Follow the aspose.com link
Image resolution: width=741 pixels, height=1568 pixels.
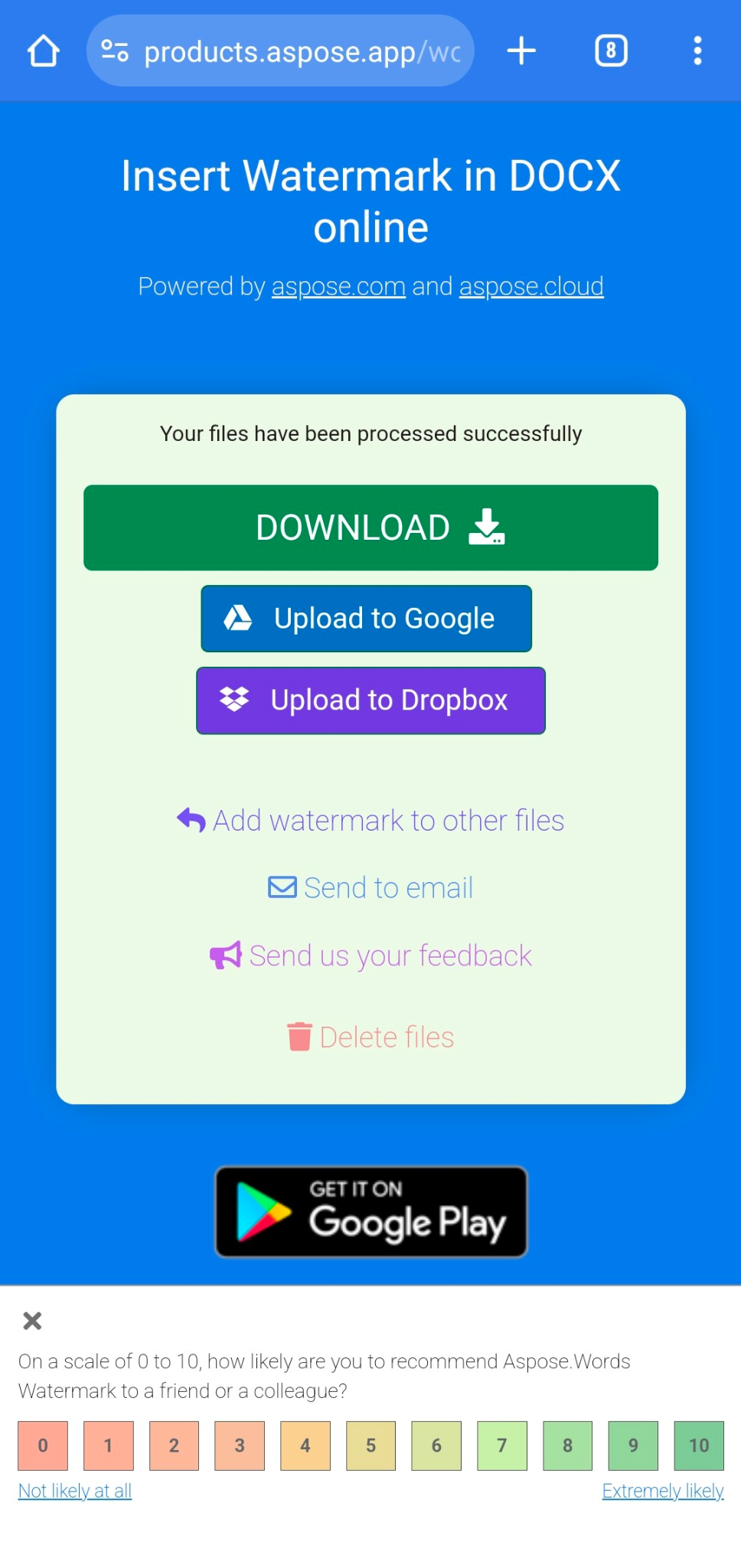click(338, 286)
